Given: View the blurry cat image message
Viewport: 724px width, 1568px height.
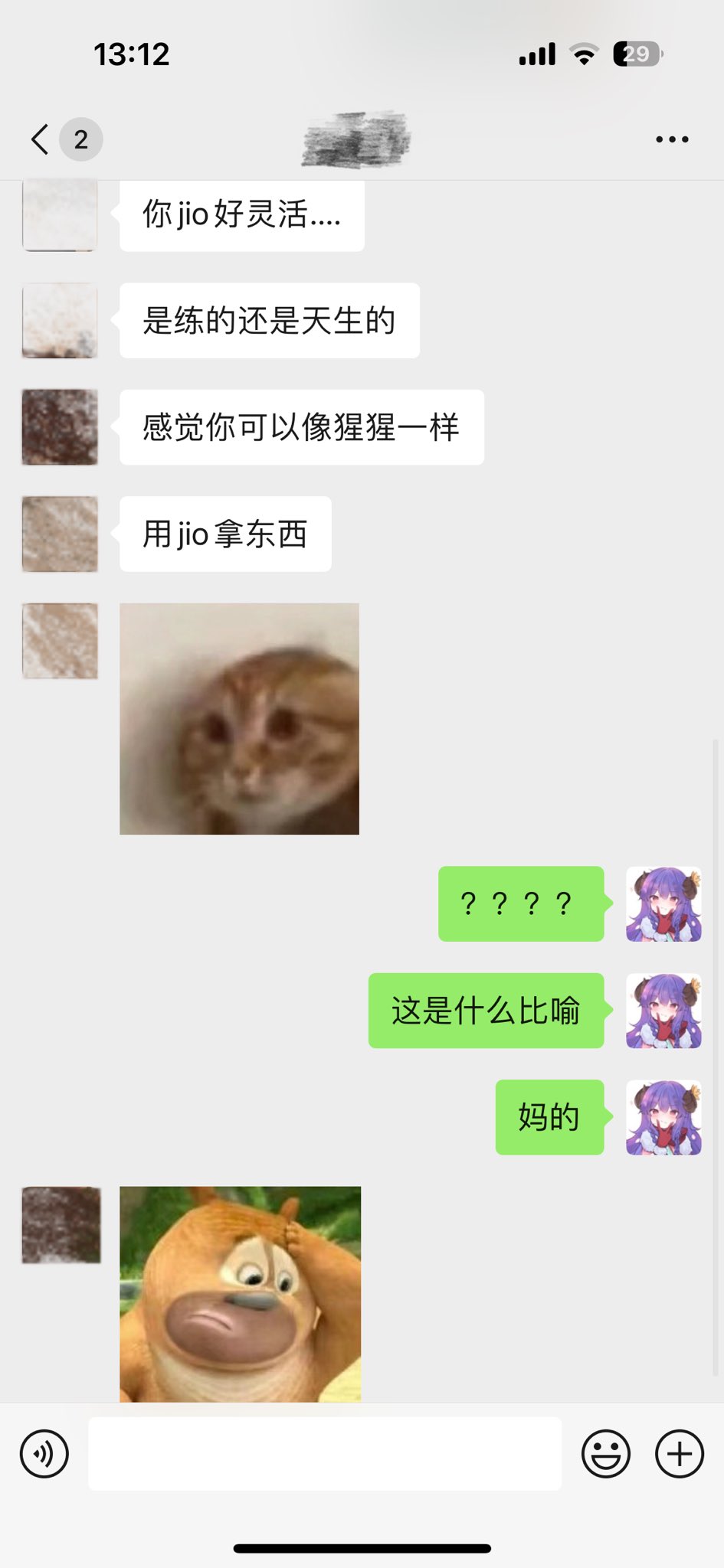Looking at the screenshot, I should (x=239, y=718).
